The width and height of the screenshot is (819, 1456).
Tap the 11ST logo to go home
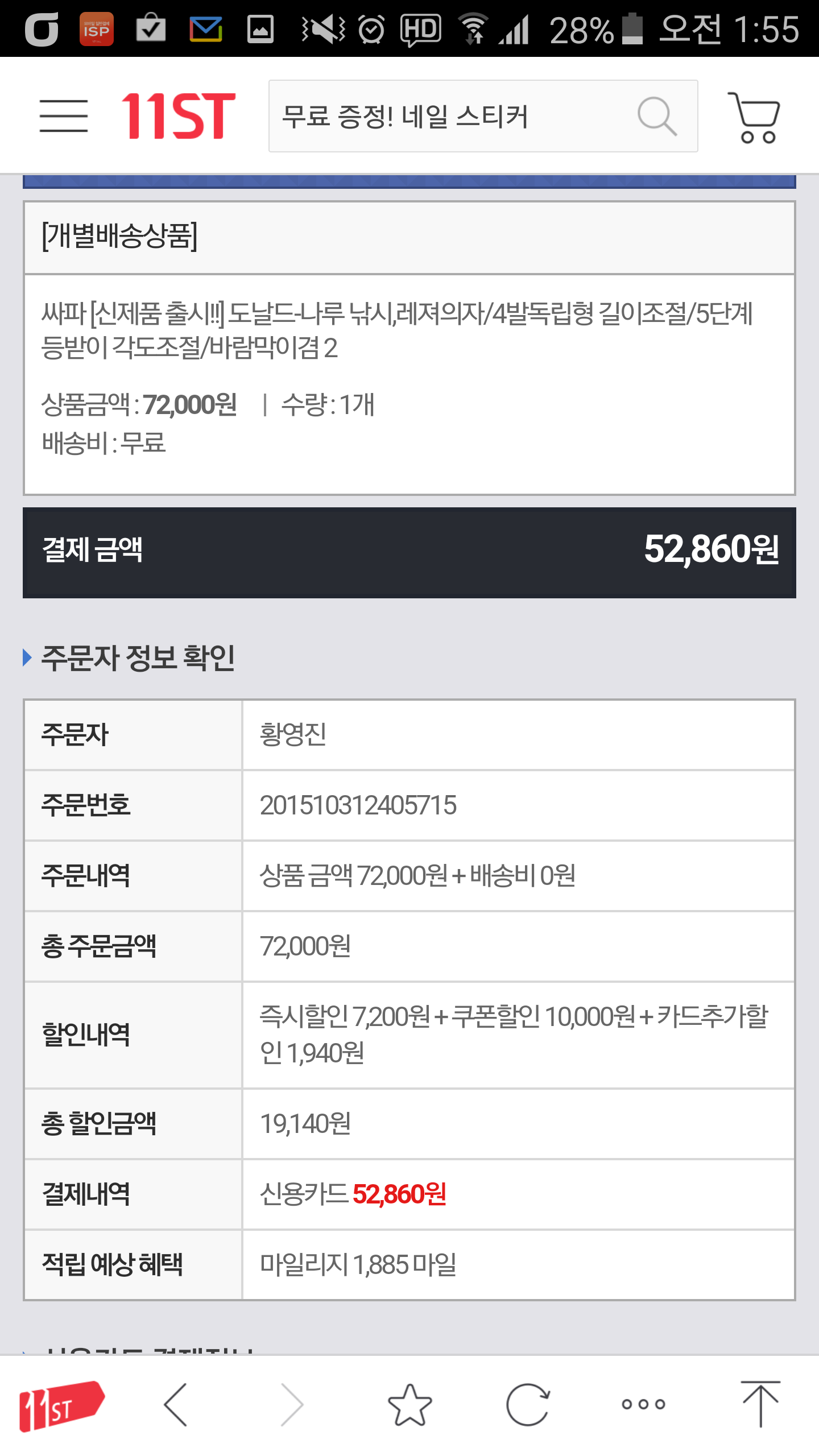pyautogui.click(x=178, y=116)
